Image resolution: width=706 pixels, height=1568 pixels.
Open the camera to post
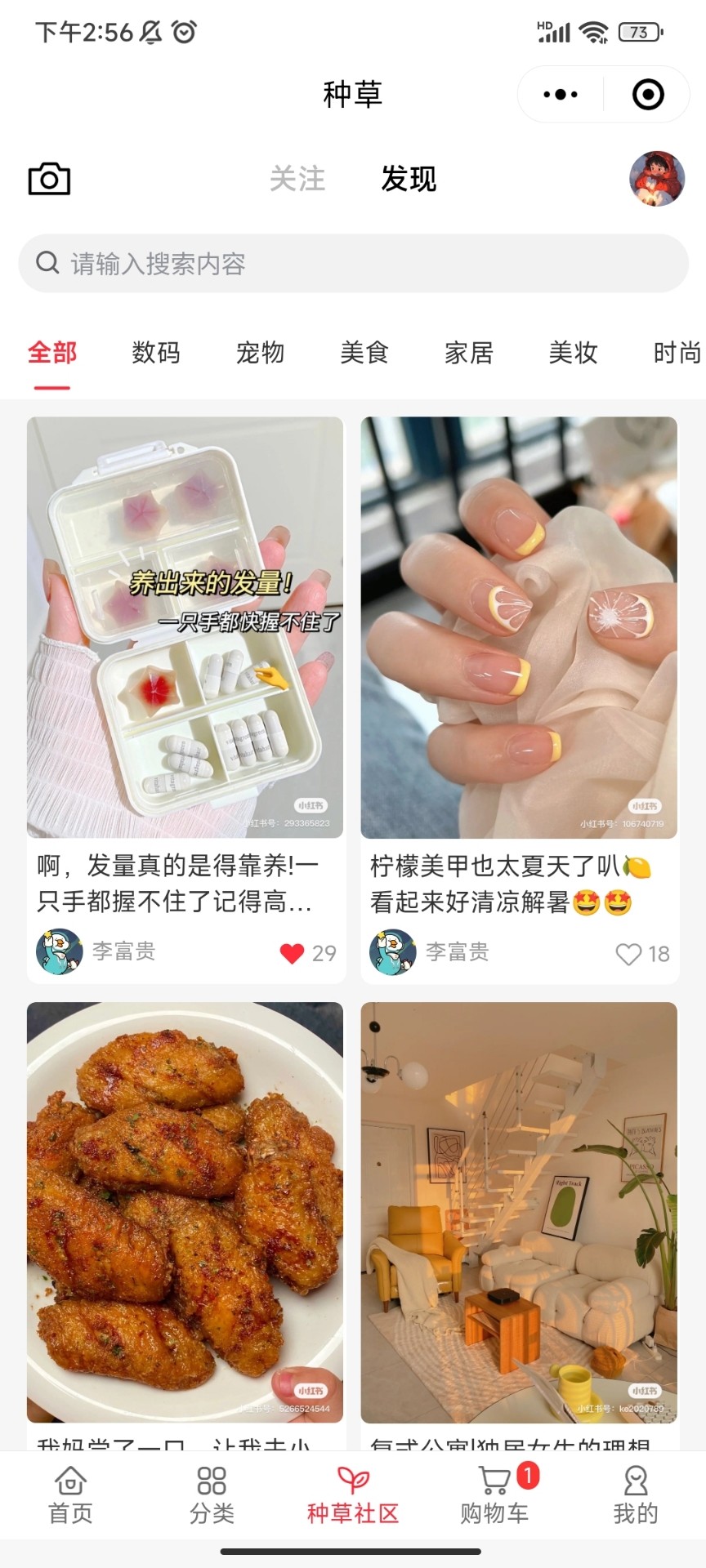[x=49, y=179]
